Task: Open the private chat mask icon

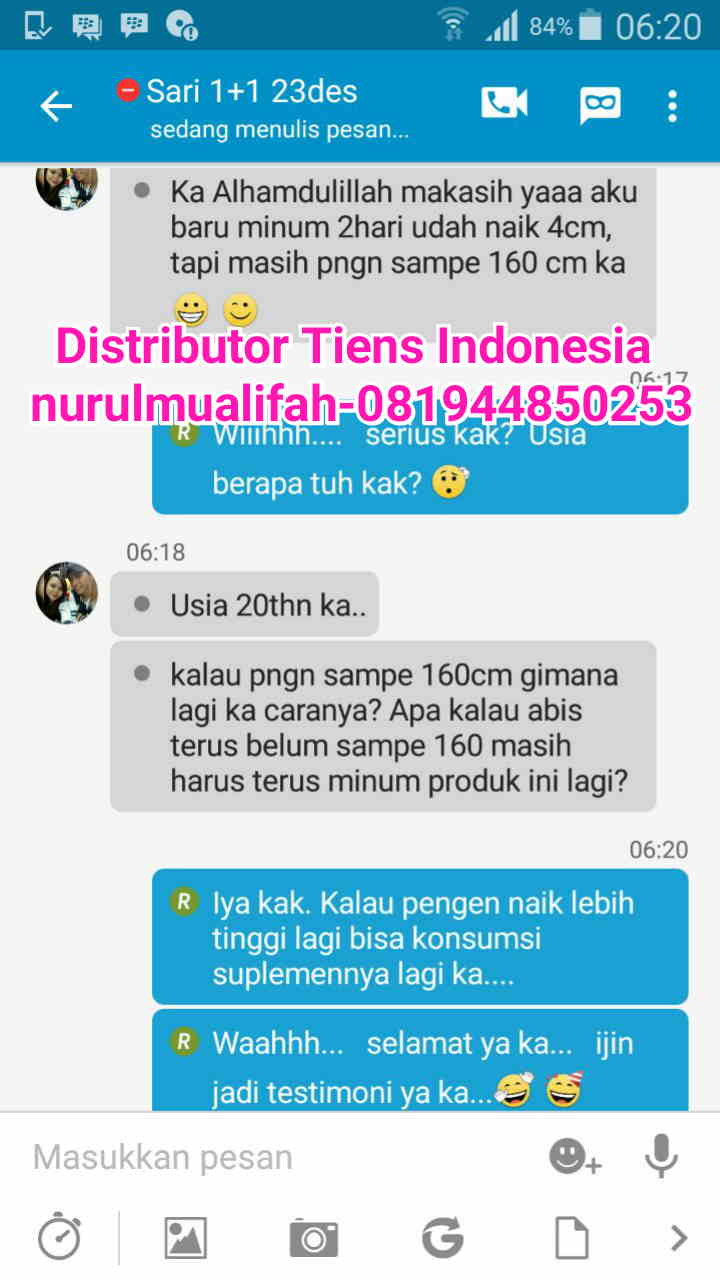Action: [x=600, y=105]
